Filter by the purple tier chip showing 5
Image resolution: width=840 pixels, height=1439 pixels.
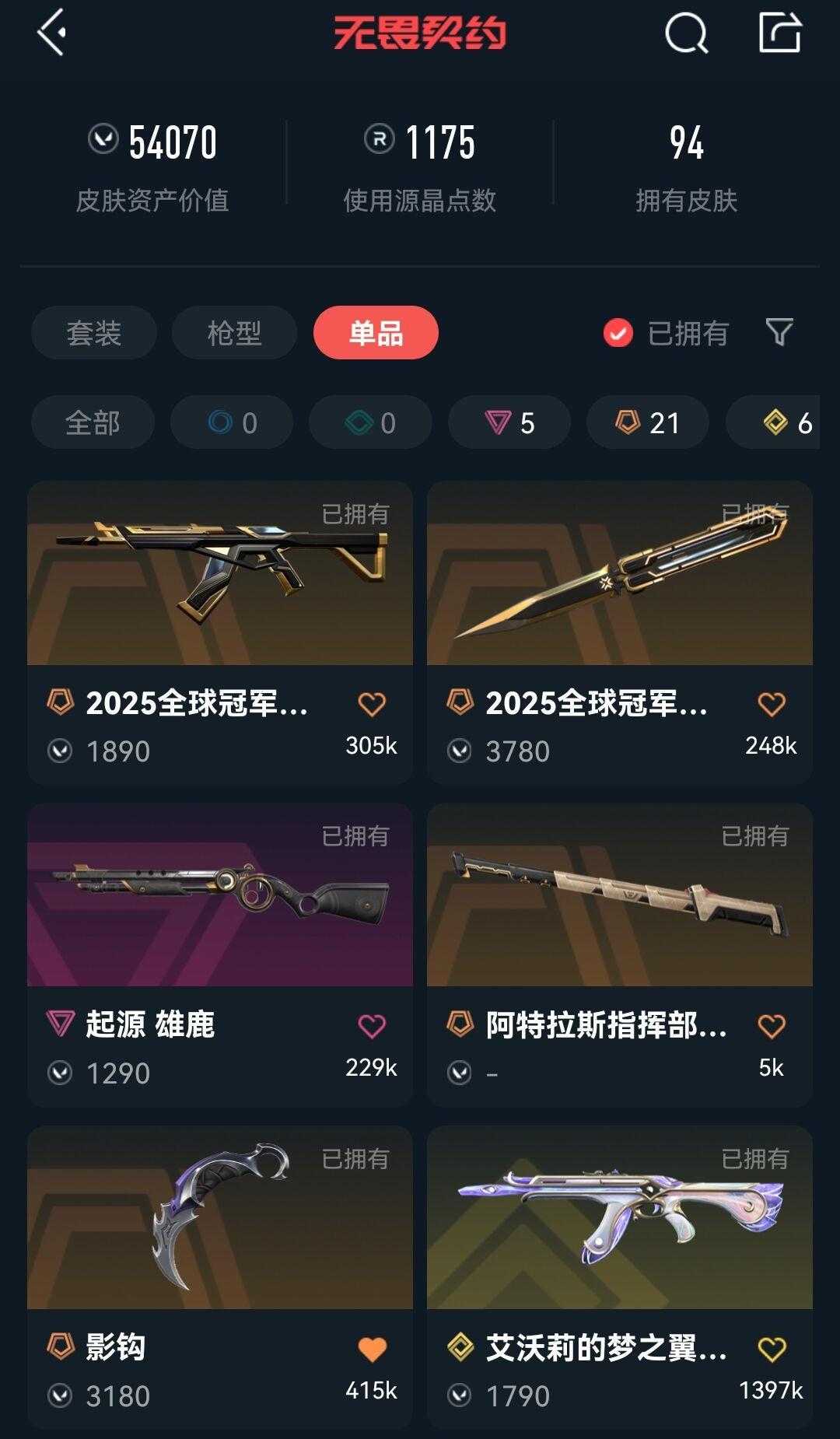509,422
